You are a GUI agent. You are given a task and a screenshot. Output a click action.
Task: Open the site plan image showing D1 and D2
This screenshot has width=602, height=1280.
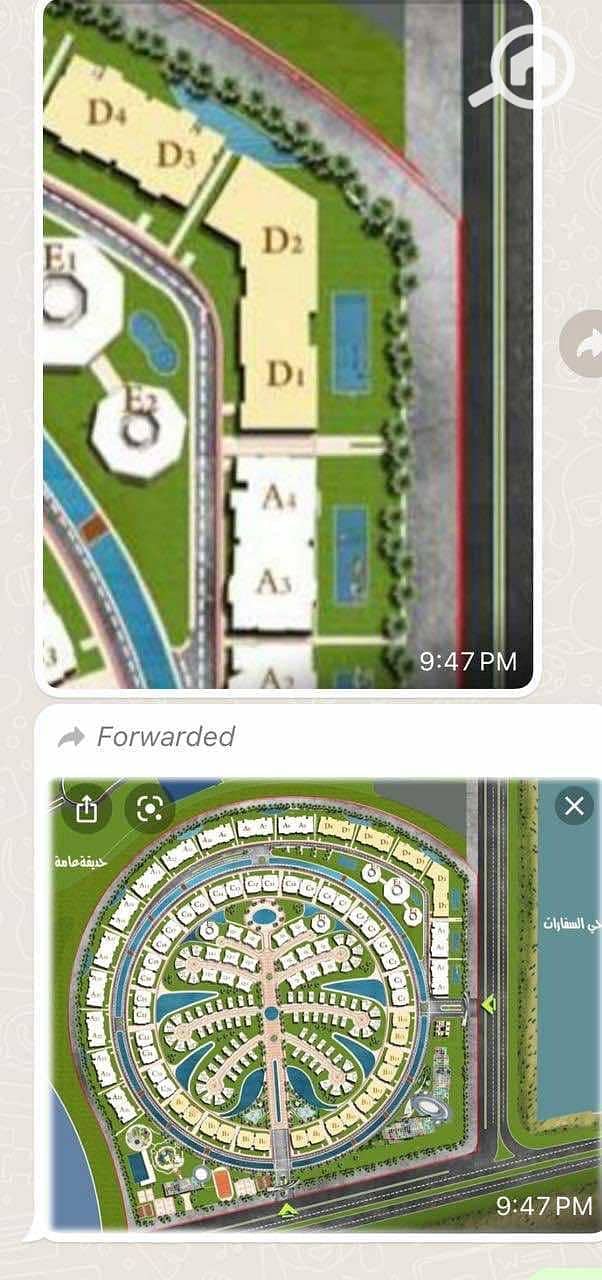coord(288,340)
